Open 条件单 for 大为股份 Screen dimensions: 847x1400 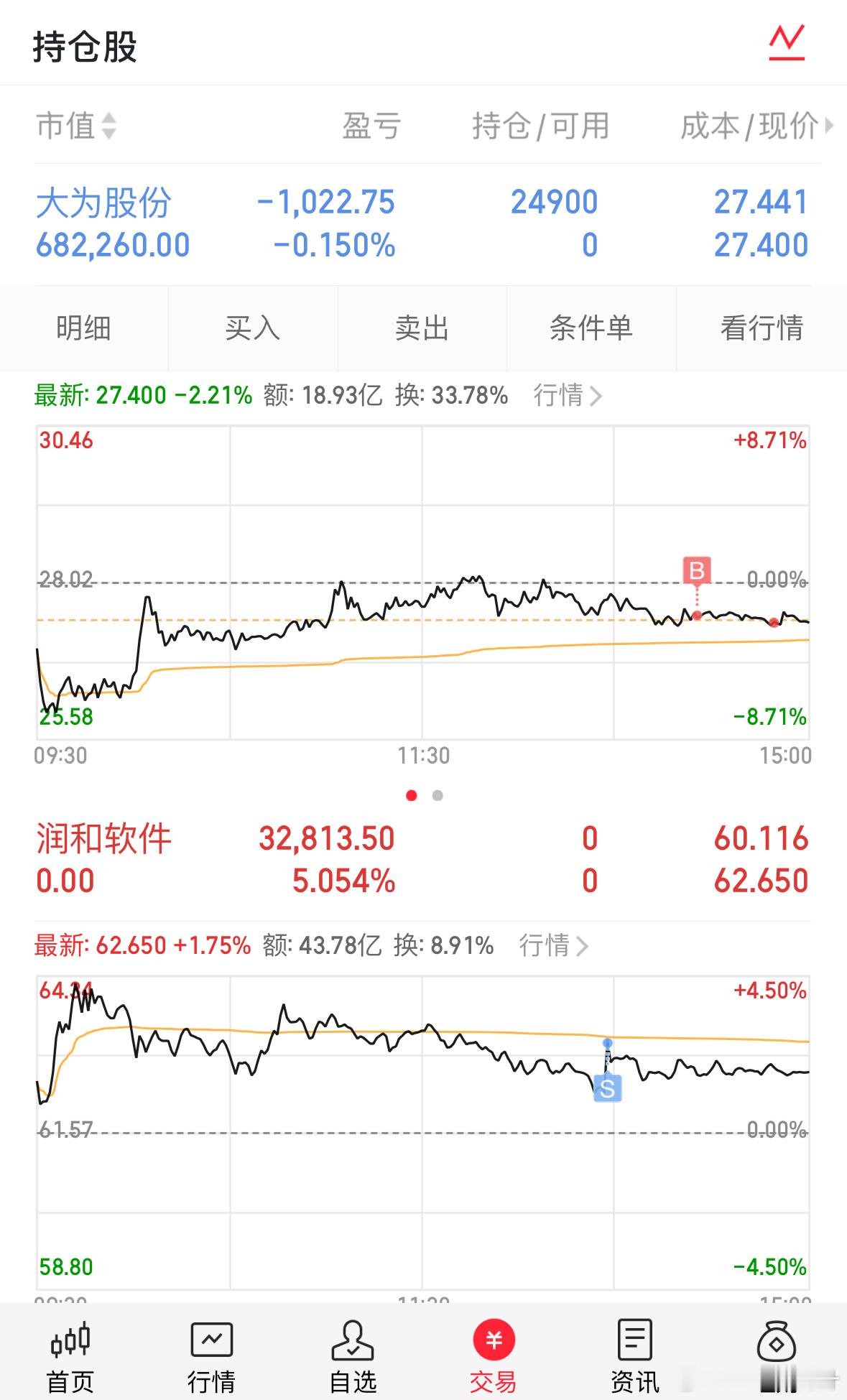(x=591, y=328)
